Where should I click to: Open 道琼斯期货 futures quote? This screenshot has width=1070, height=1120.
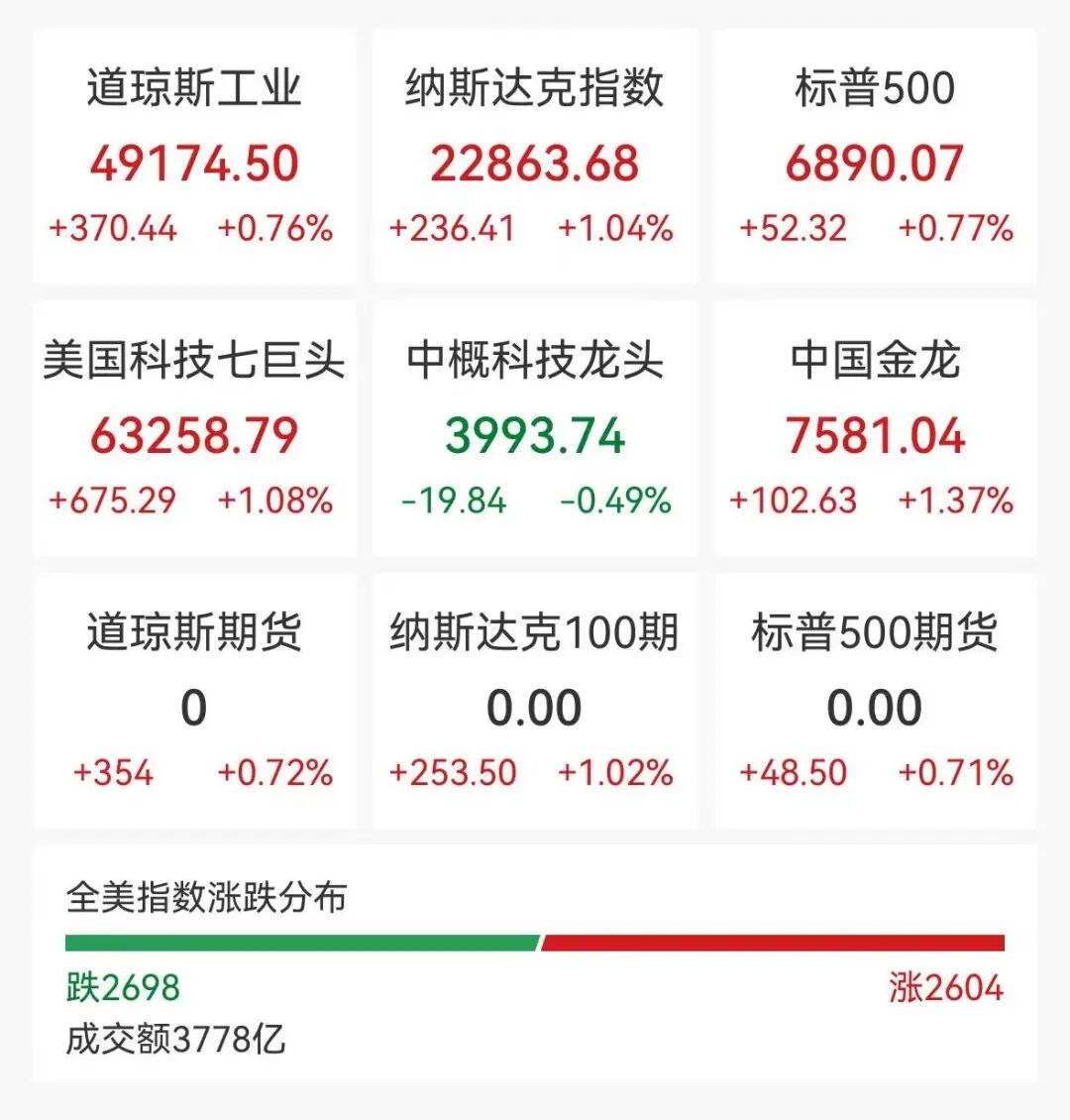(194, 701)
